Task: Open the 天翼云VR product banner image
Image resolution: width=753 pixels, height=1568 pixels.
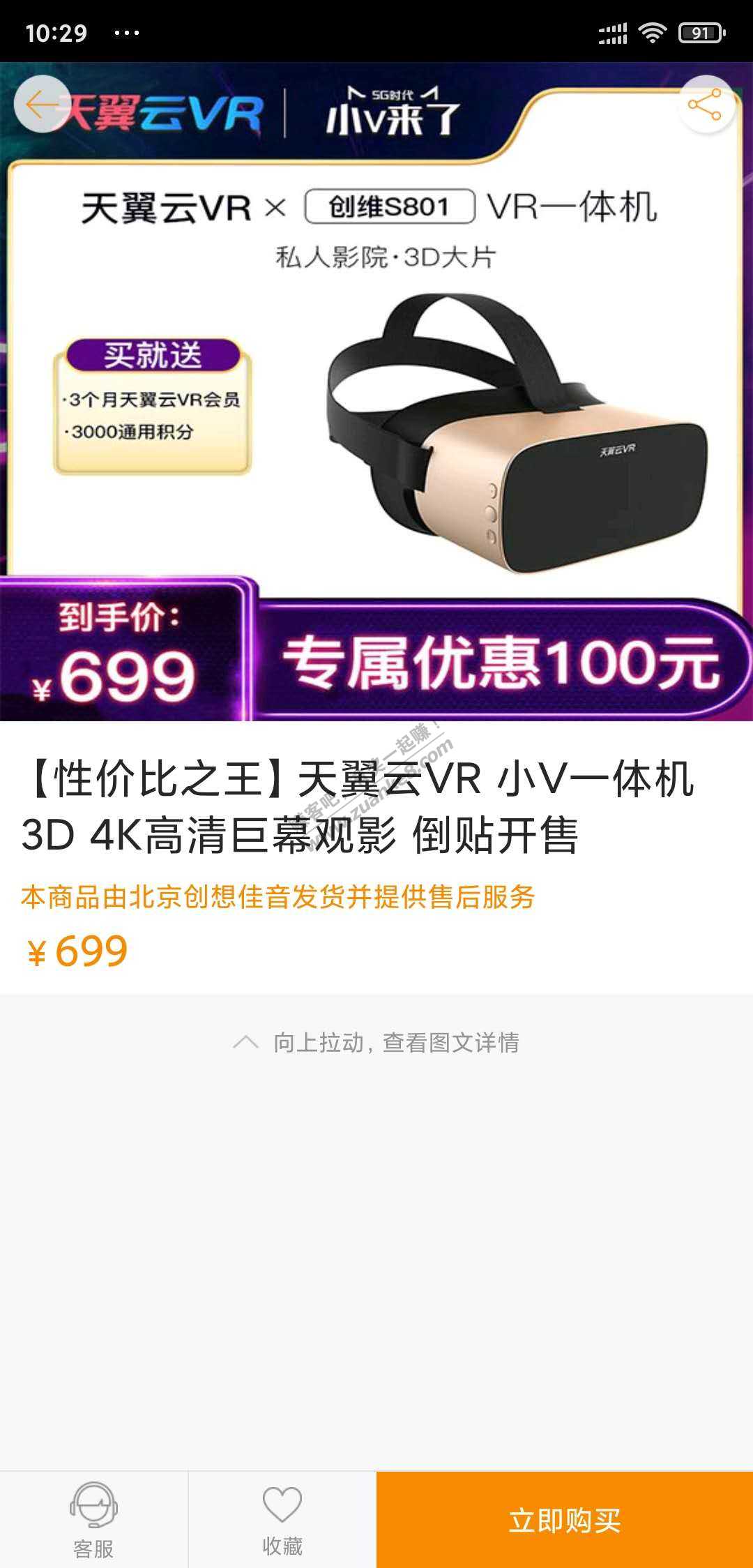Action: [376, 419]
